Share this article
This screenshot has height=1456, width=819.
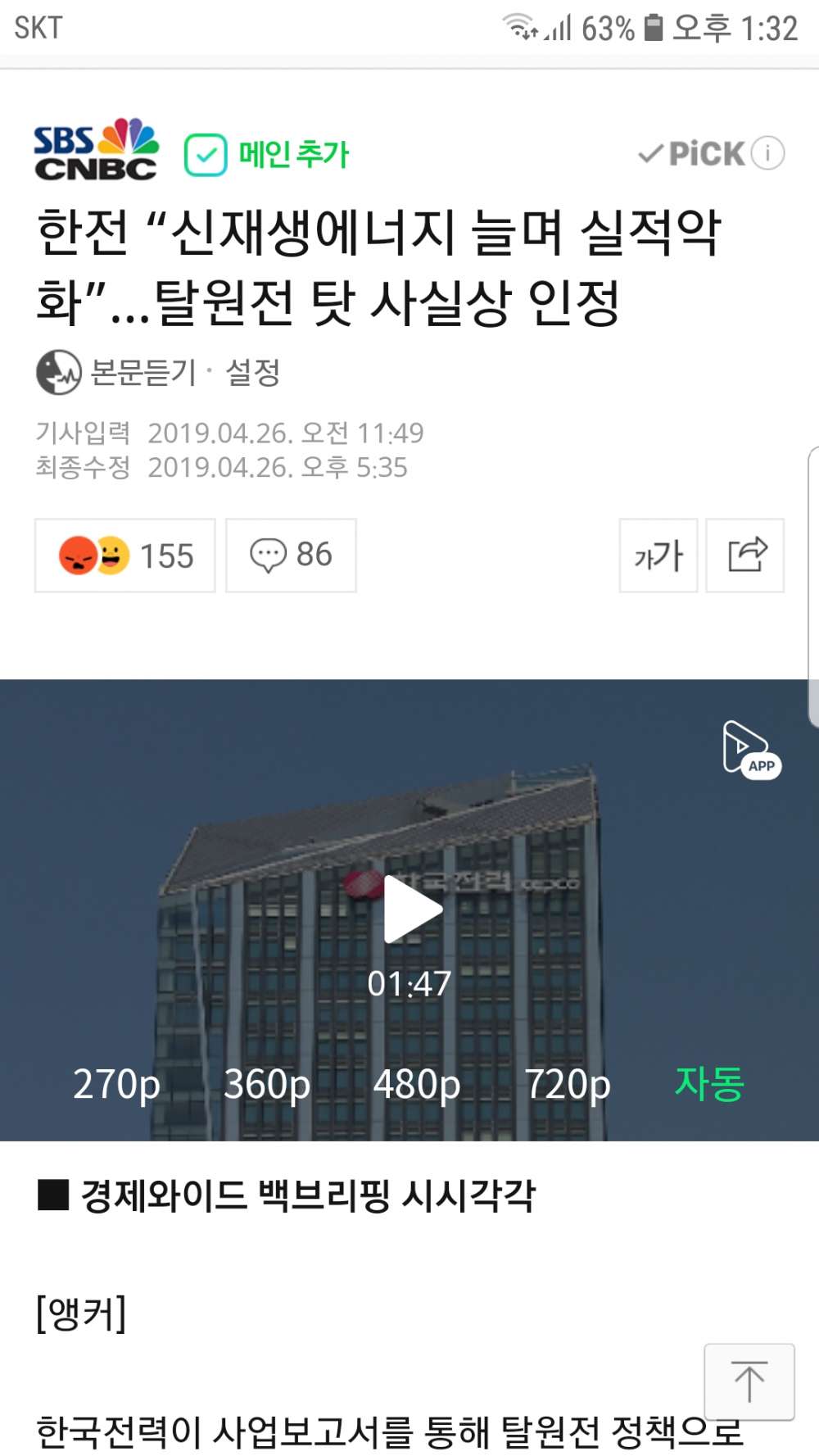(745, 556)
